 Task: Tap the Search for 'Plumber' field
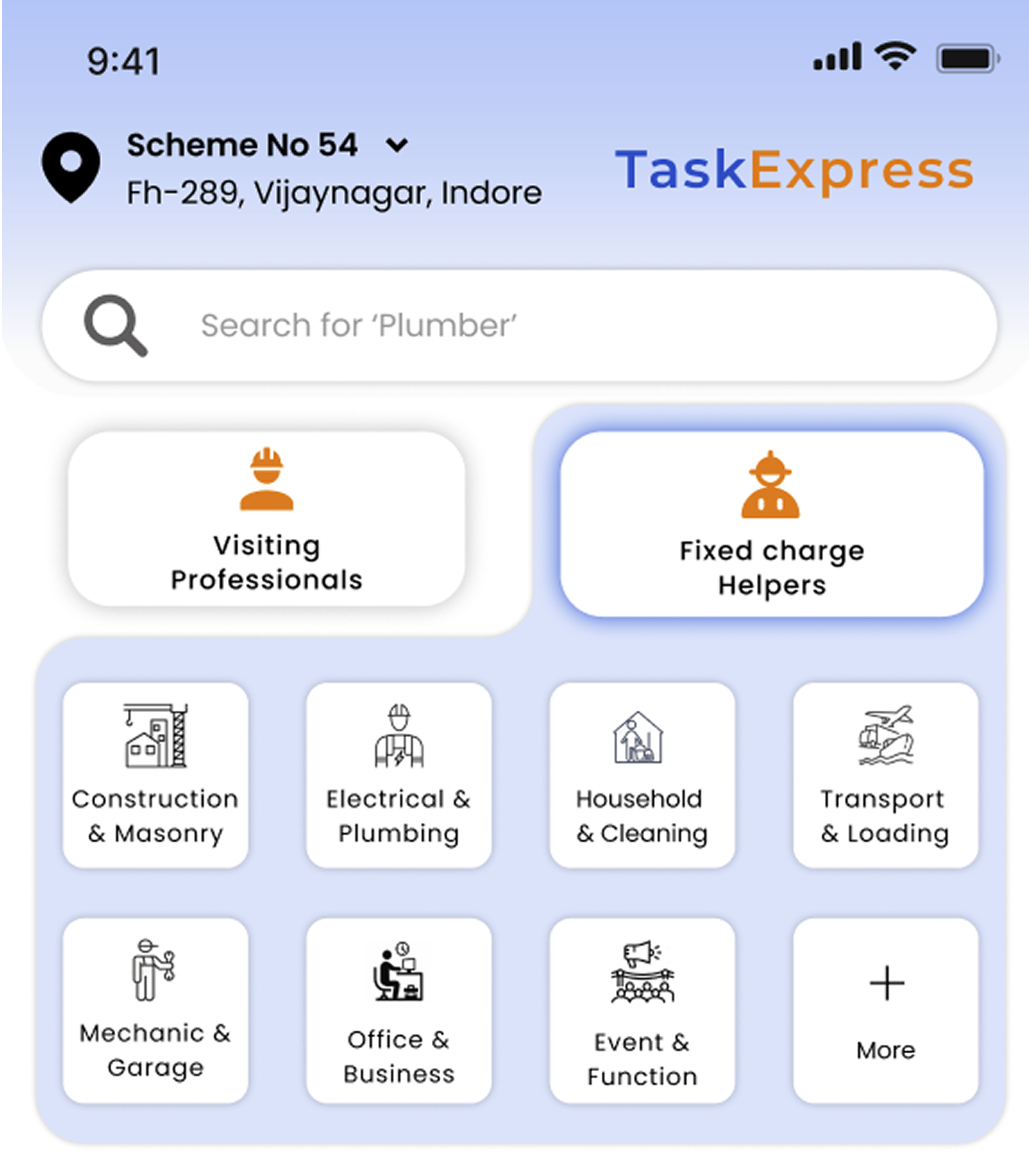click(519, 326)
